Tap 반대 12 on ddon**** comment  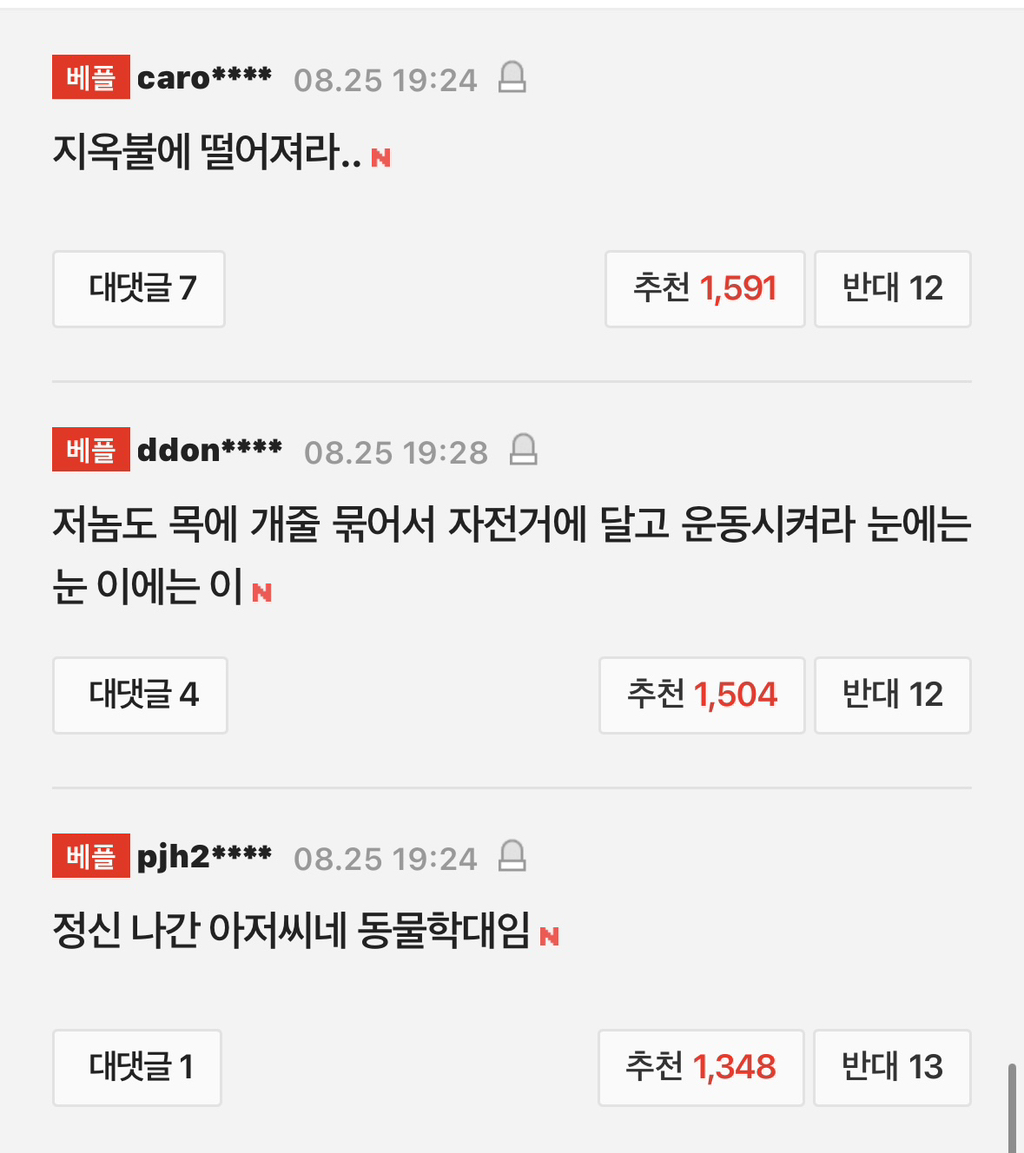[x=892, y=695]
